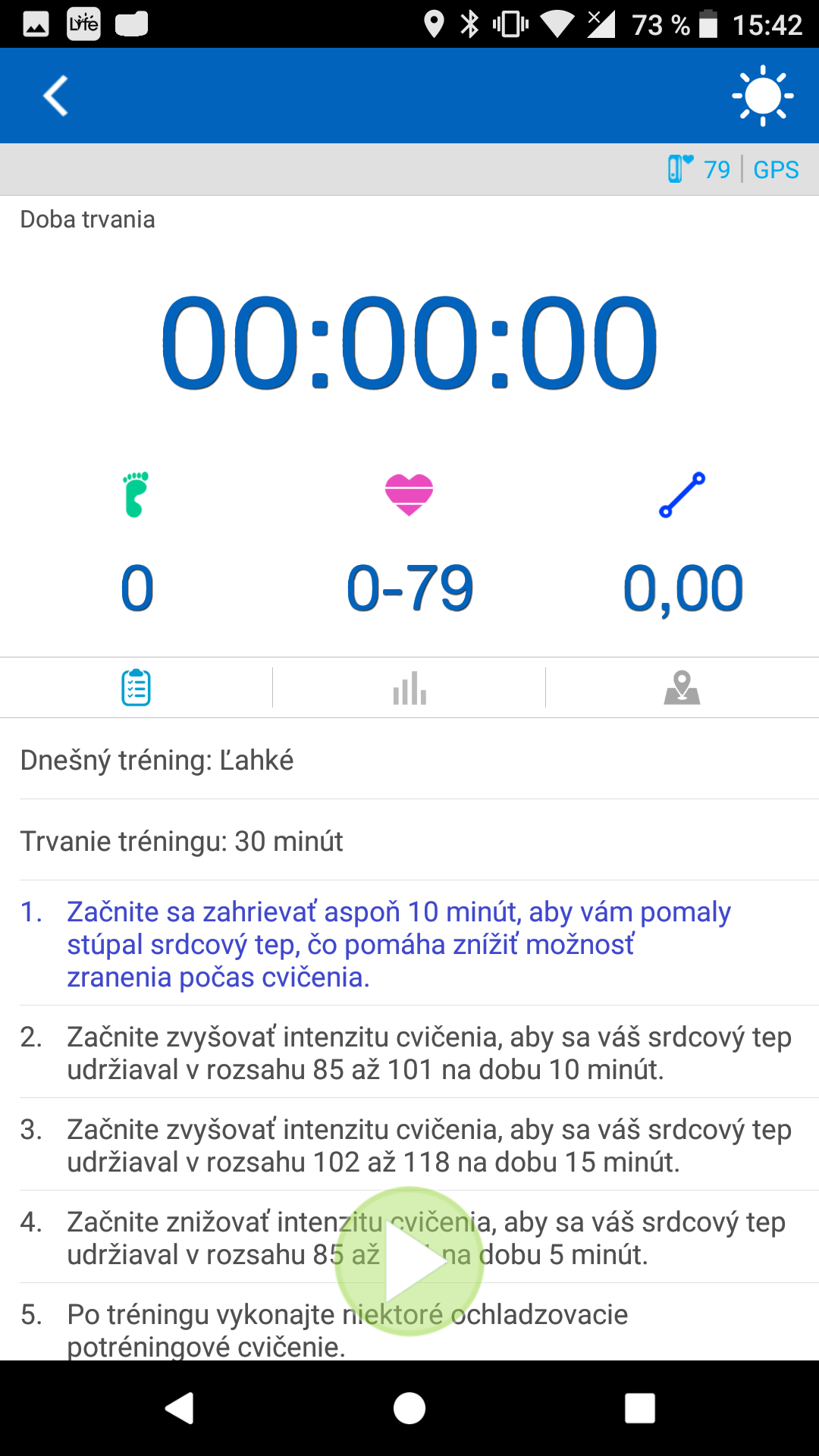Image resolution: width=819 pixels, height=1456 pixels.
Task: Start the workout with the green play button
Action: 409,1260
